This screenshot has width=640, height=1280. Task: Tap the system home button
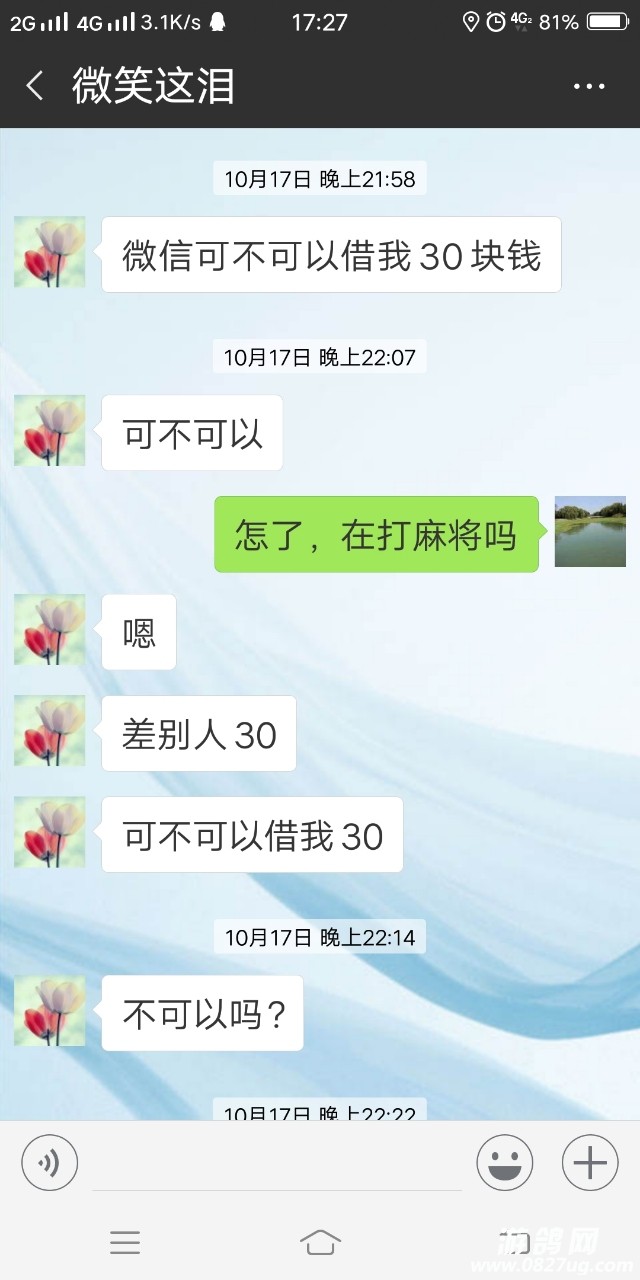[x=320, y=1242]
